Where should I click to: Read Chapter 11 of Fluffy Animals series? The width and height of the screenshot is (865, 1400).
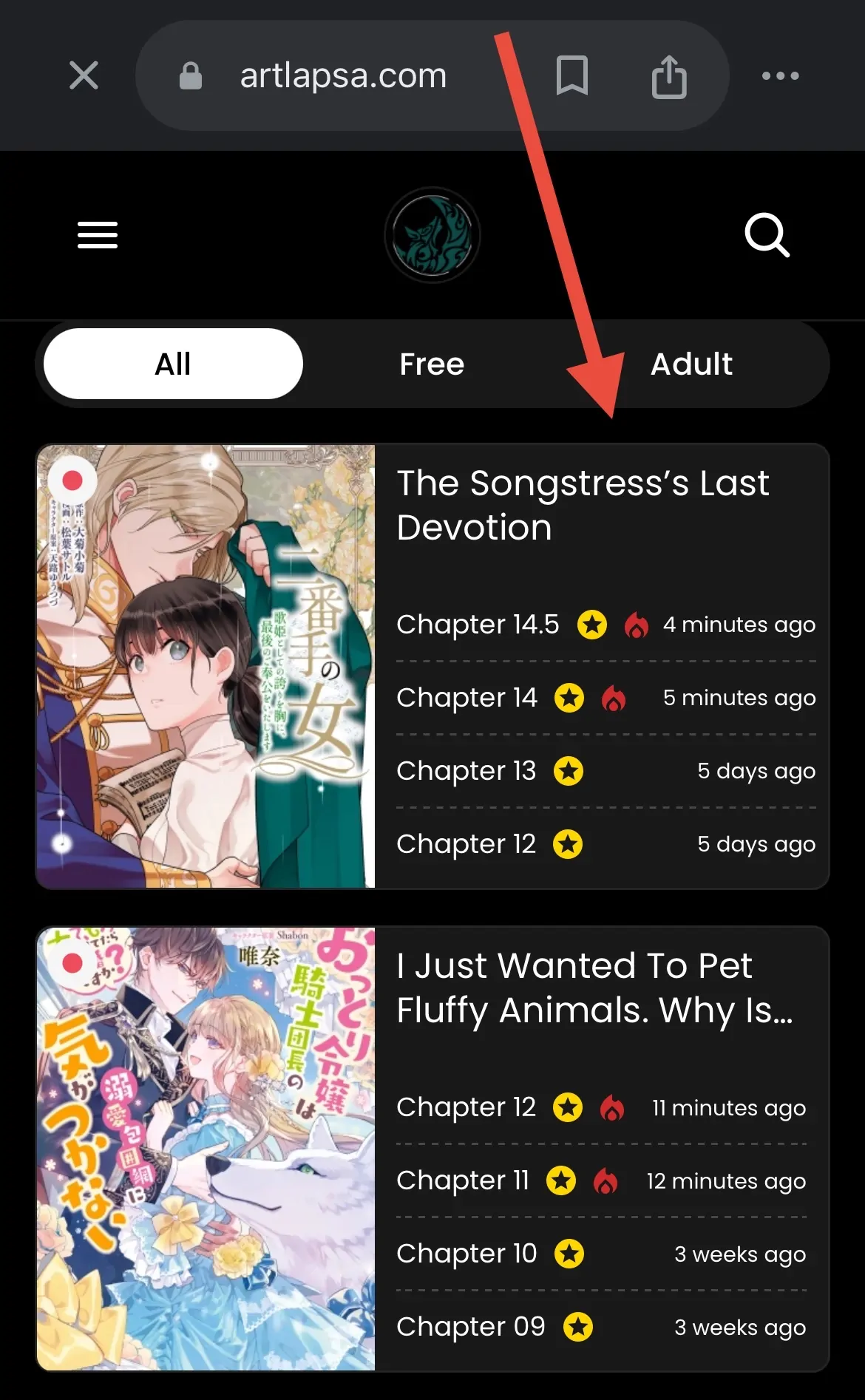[x=463, y=1180]
